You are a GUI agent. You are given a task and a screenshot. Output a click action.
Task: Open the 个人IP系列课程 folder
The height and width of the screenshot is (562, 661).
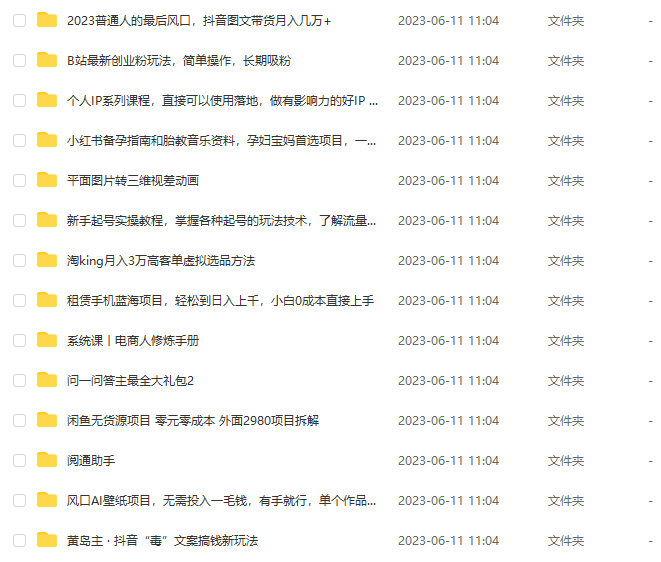click(215, 101)
